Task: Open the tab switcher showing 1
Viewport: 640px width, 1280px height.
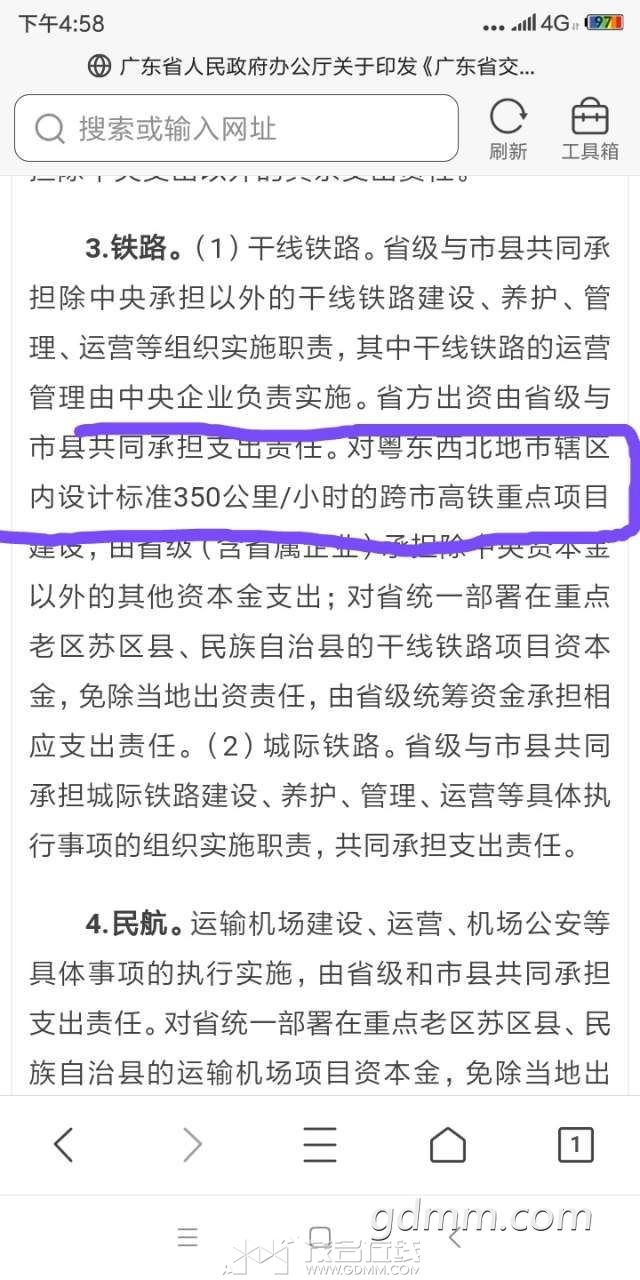Action: tap(575, 1144)
